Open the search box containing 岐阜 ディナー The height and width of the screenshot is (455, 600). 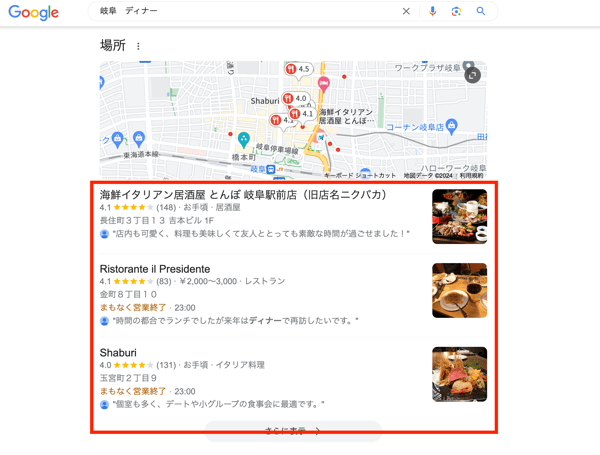[x=240, y=11]
